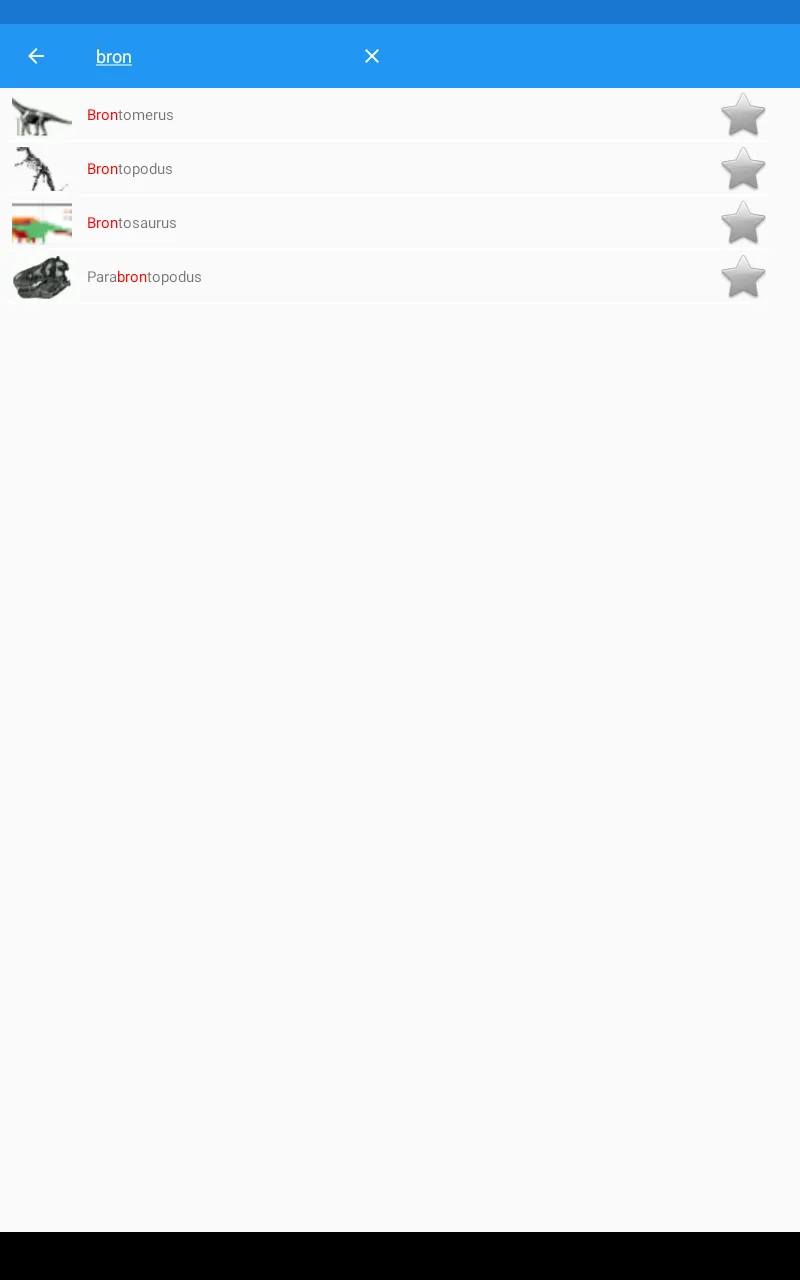Click the X to clear the search query
The image size is (800, 1280).
(372, 56)
